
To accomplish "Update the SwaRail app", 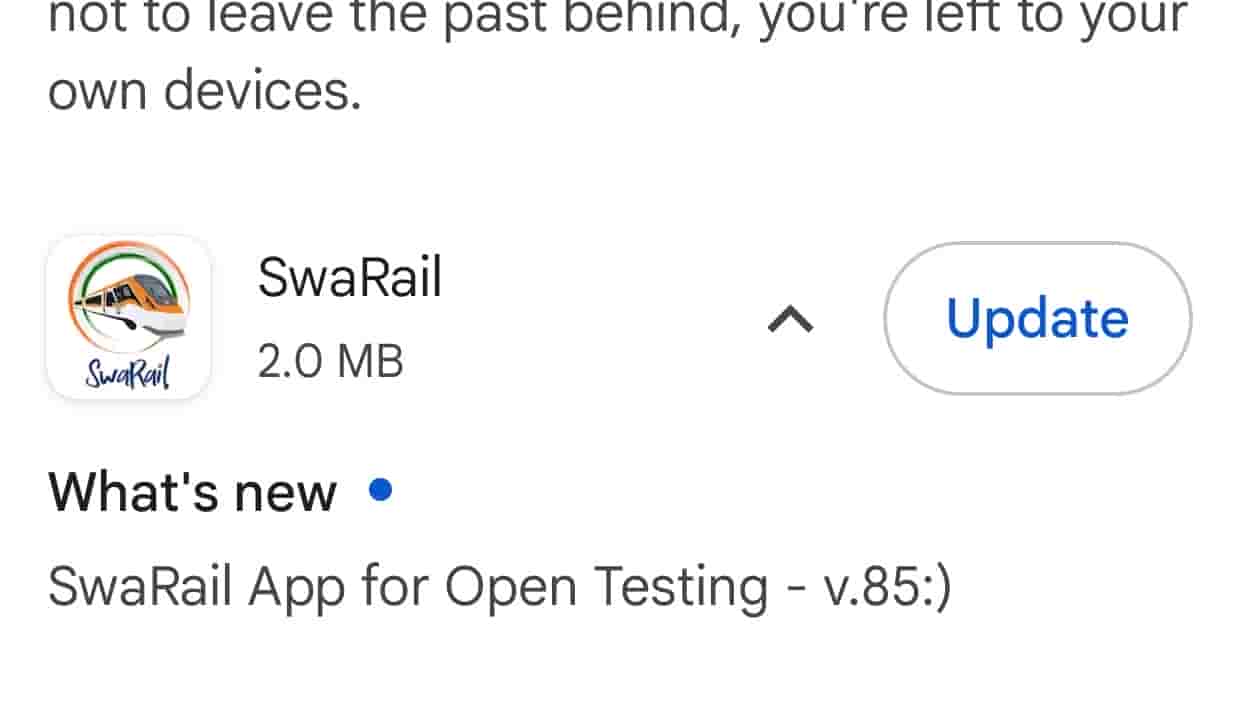I will point(1037,318).
